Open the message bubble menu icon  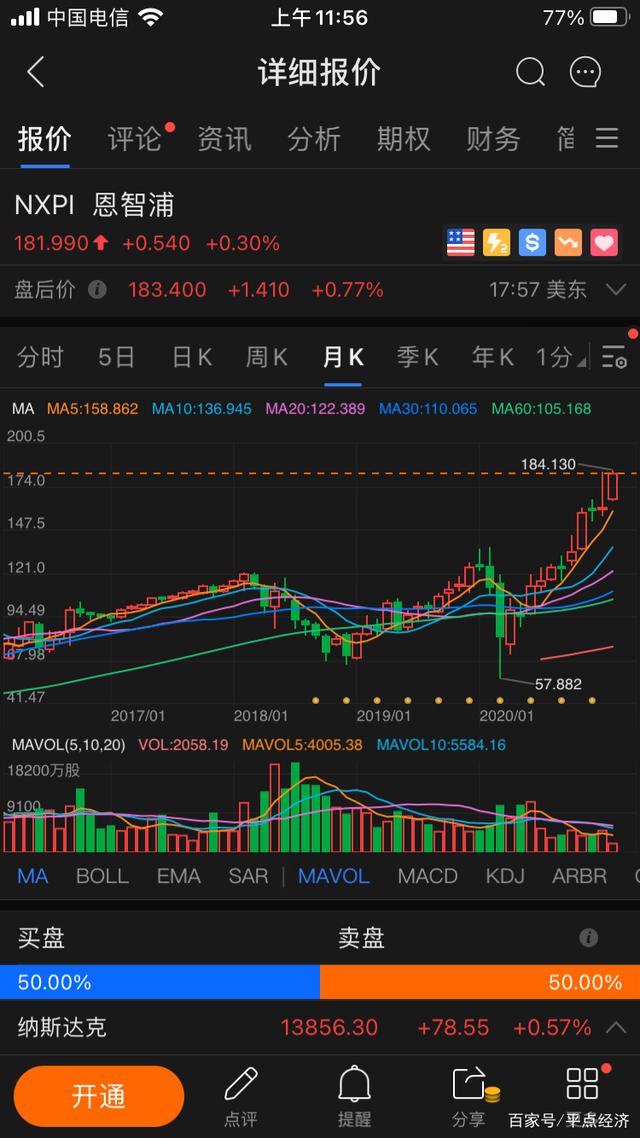[586, 73]
